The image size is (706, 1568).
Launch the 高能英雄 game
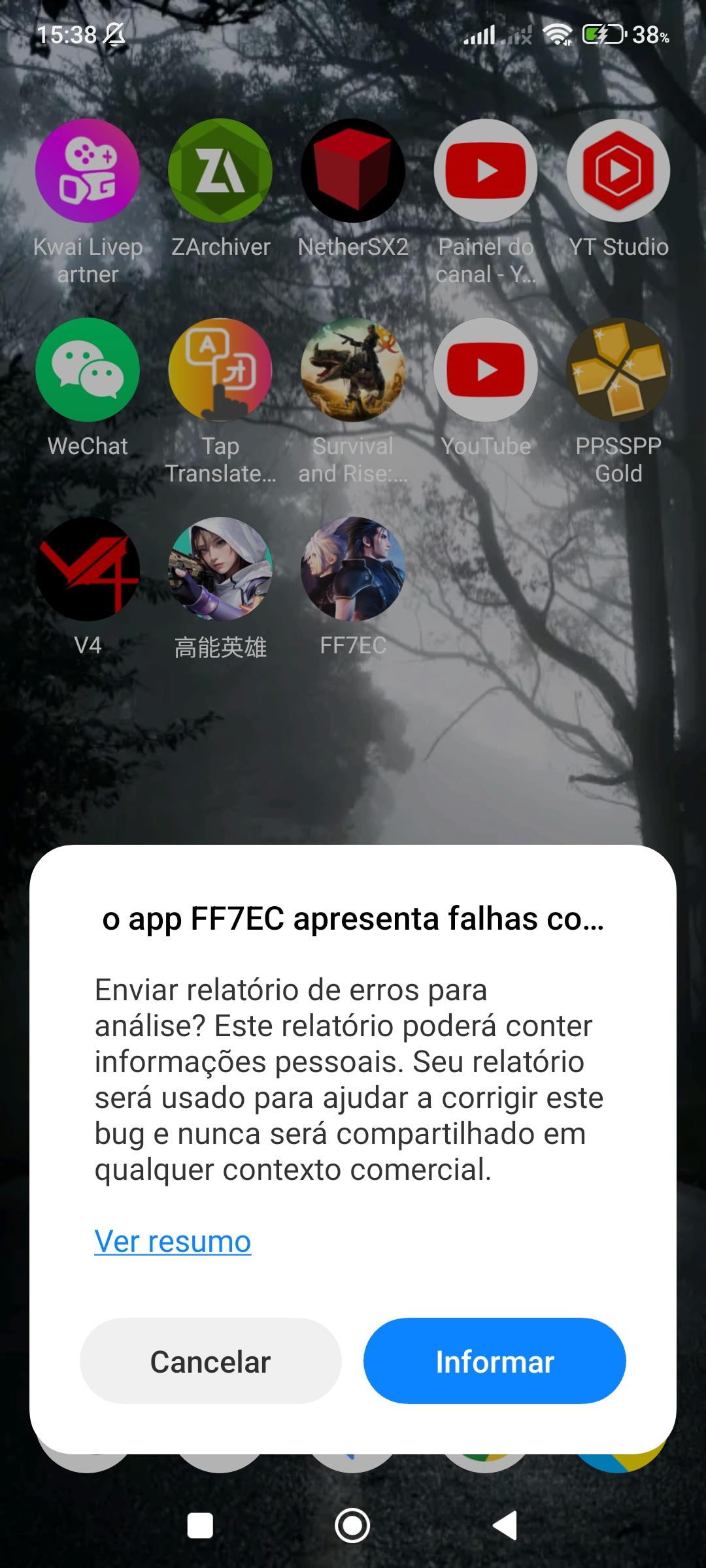pyautogui.click(x=220, y=570)
